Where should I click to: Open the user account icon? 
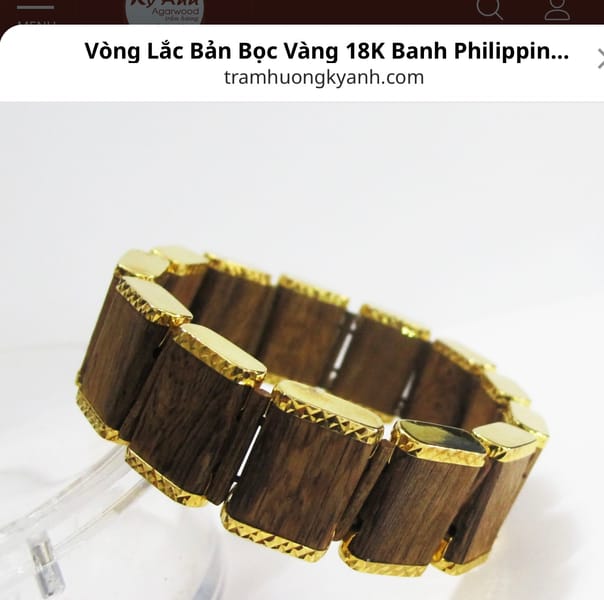click(x=556, y=9)
